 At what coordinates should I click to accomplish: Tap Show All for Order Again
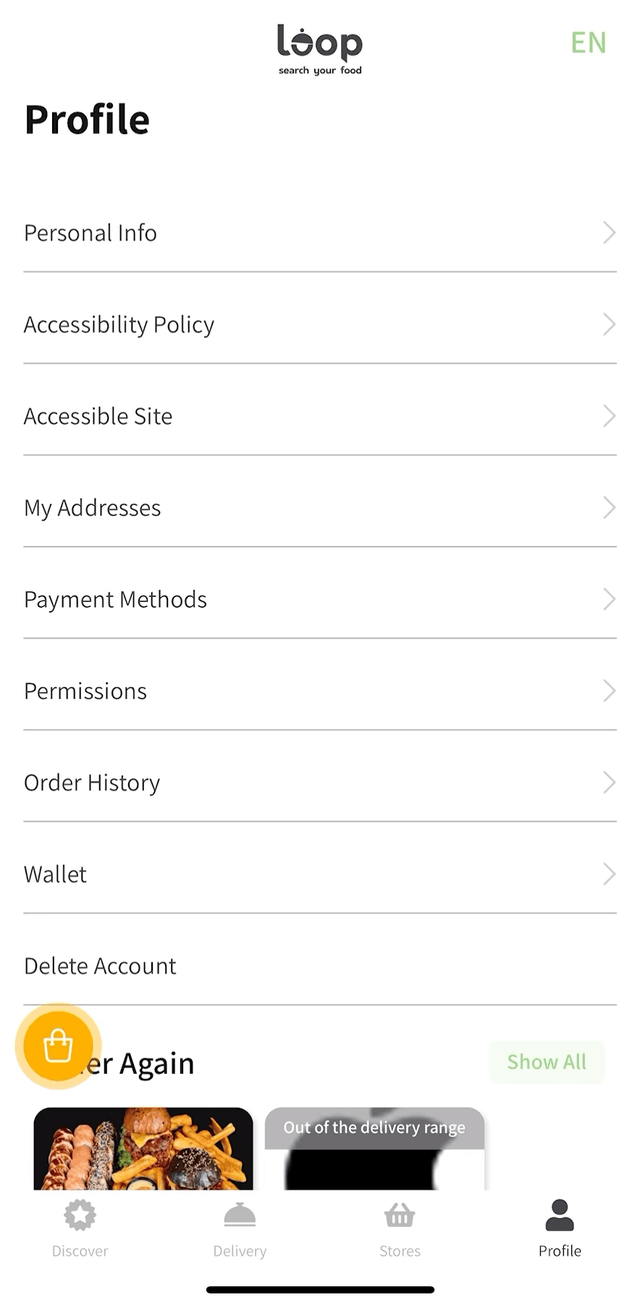point(546,1062)
